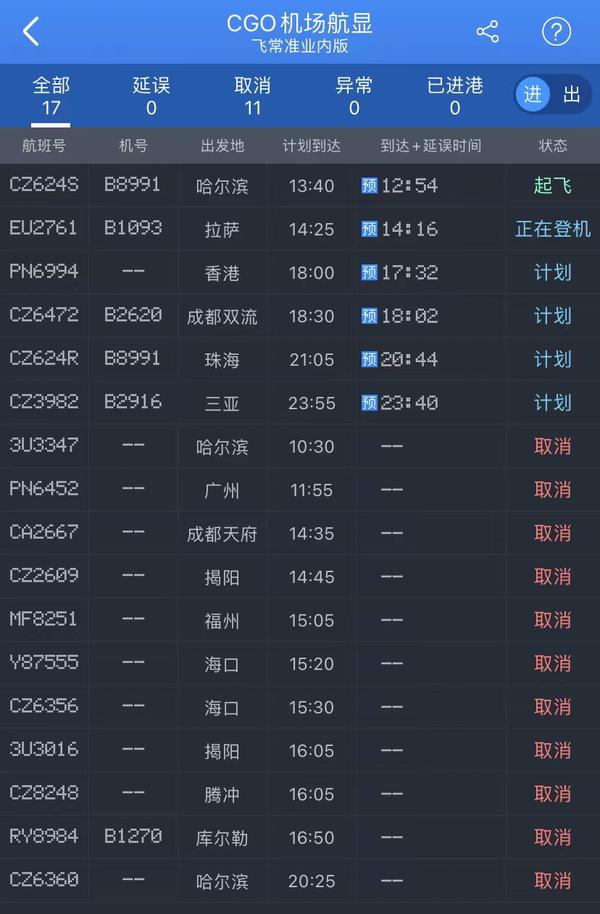Switch to the 已进港 tab

pyautogui.click(x=455, y=96)
